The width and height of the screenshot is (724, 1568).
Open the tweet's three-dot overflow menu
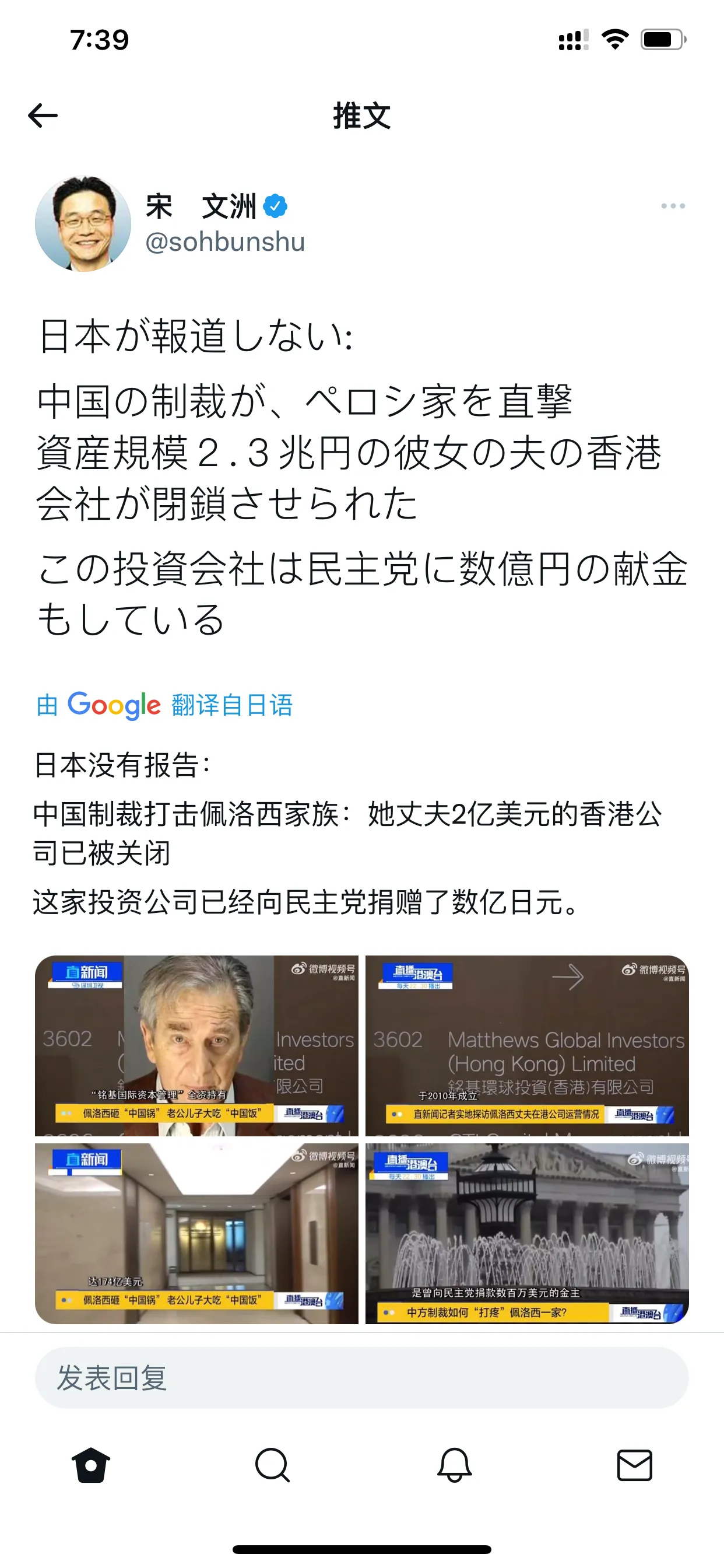click(673, 206)
